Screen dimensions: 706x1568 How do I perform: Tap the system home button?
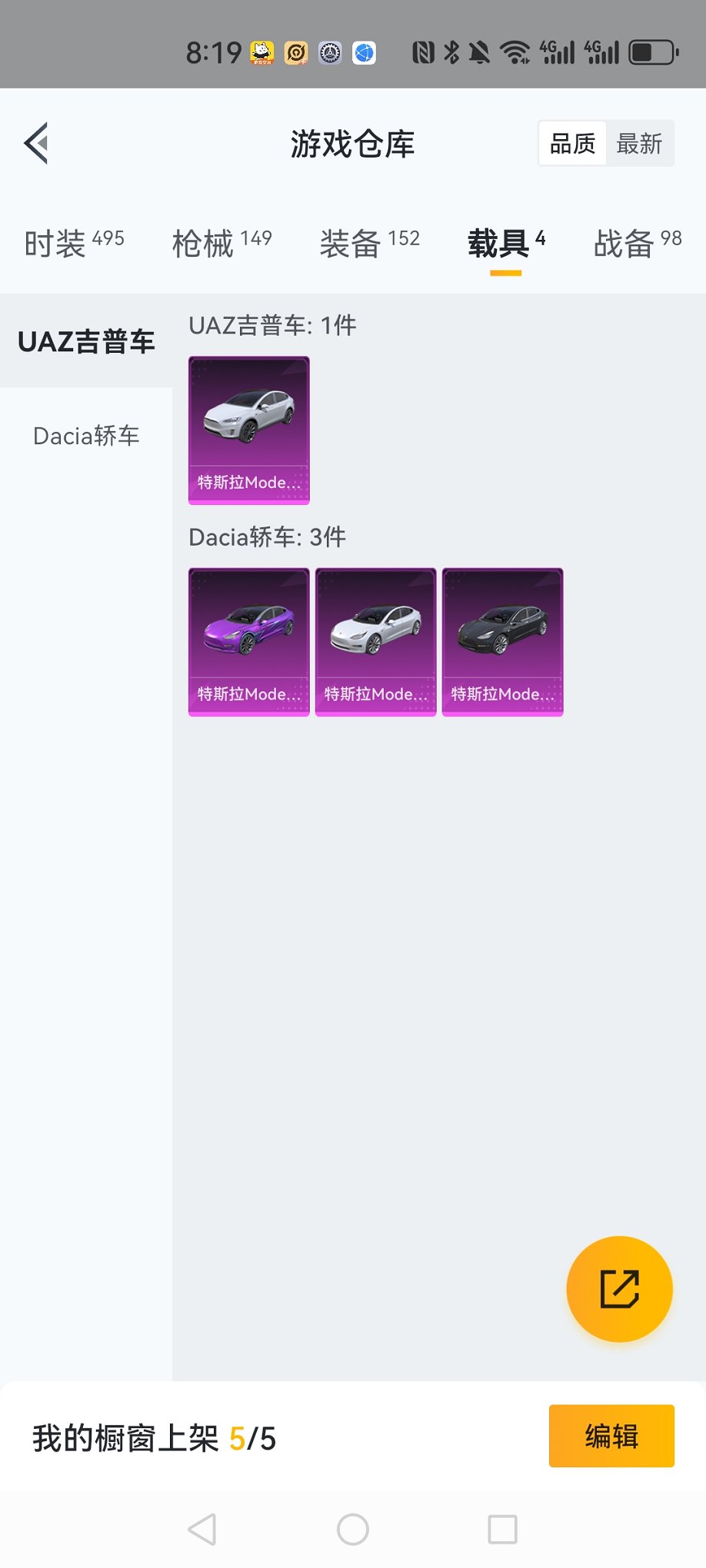tap(353, 1530)
